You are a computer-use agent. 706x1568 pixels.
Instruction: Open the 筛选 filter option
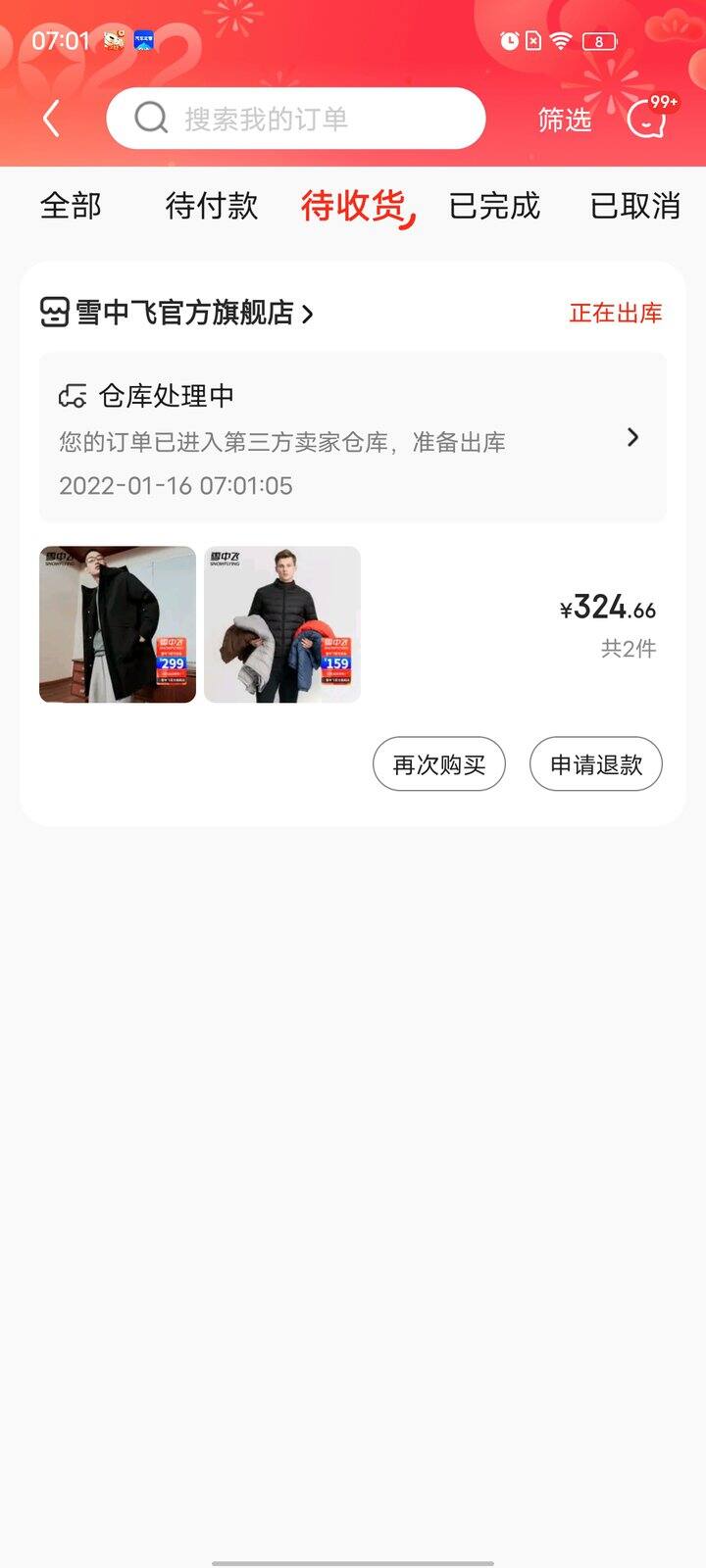565,120
